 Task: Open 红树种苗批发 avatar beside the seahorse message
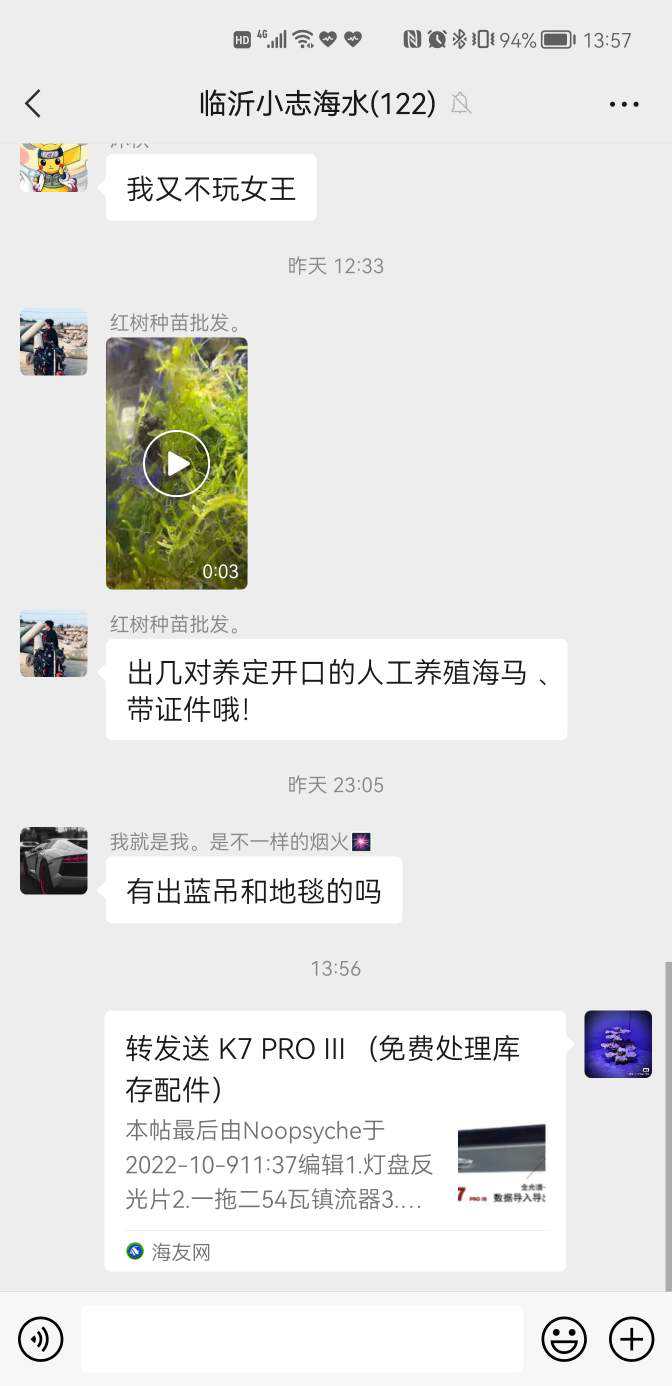54,644
